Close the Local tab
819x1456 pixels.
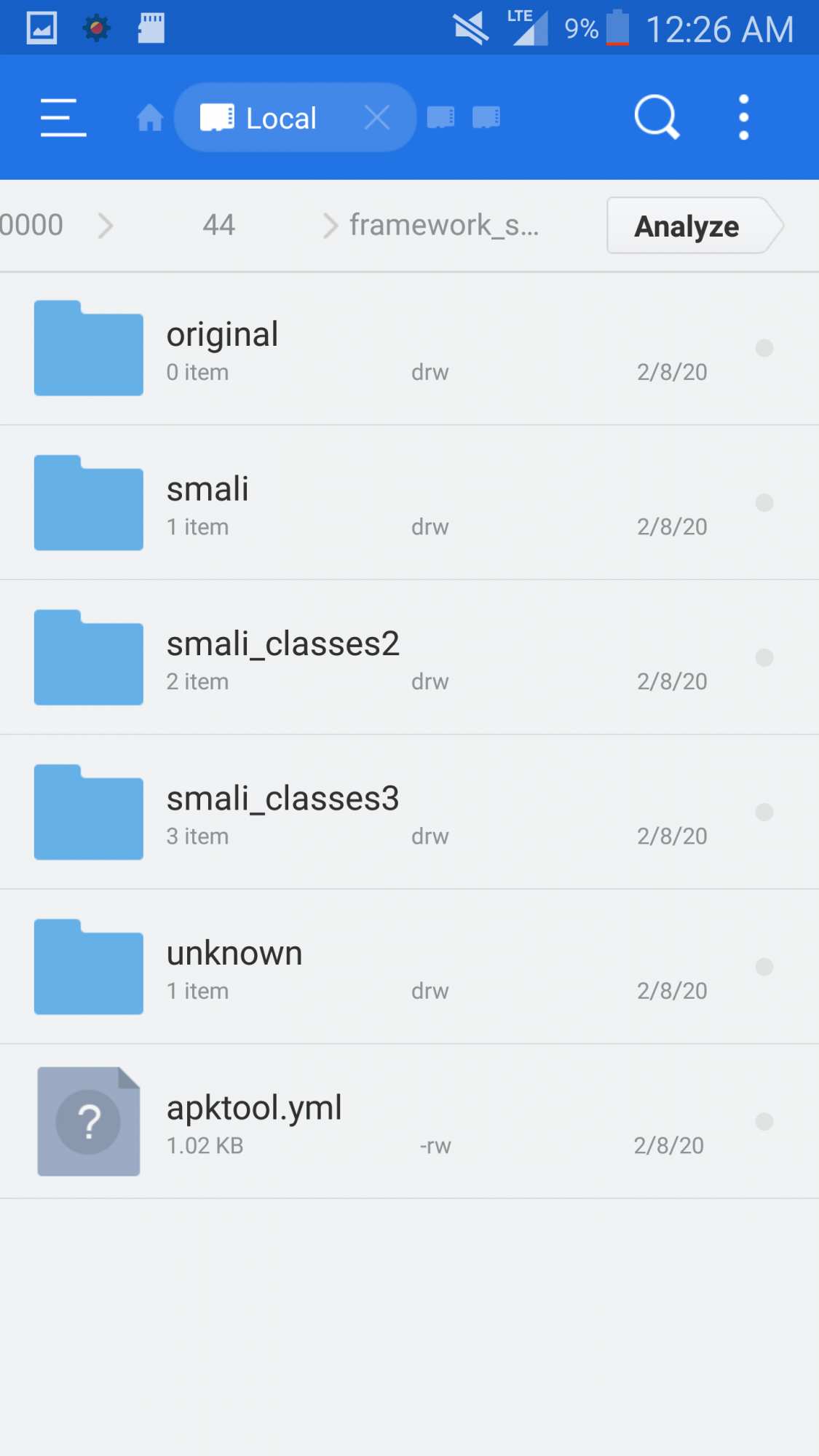click(x=377, y=116)
